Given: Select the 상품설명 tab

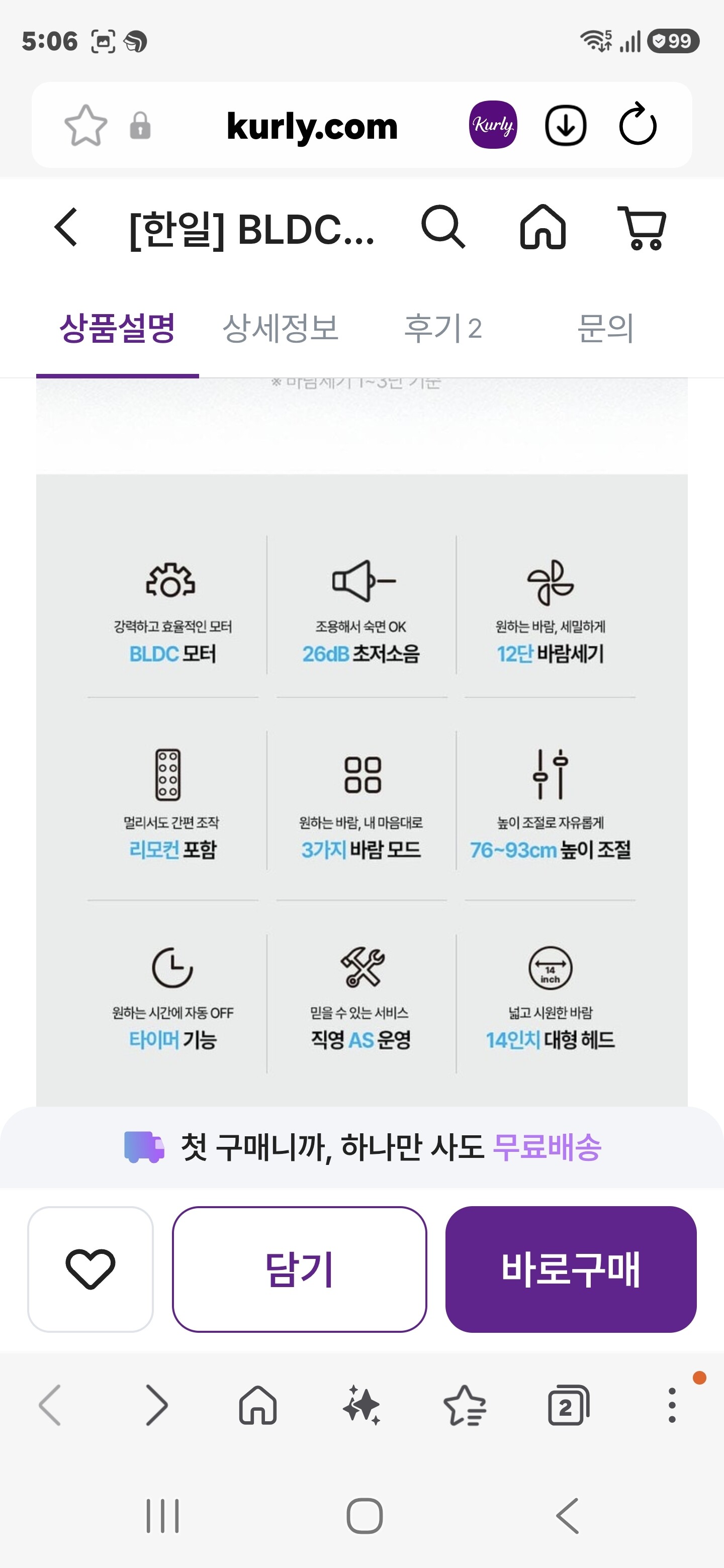Looking at the screenshot, I should (118, 329).
